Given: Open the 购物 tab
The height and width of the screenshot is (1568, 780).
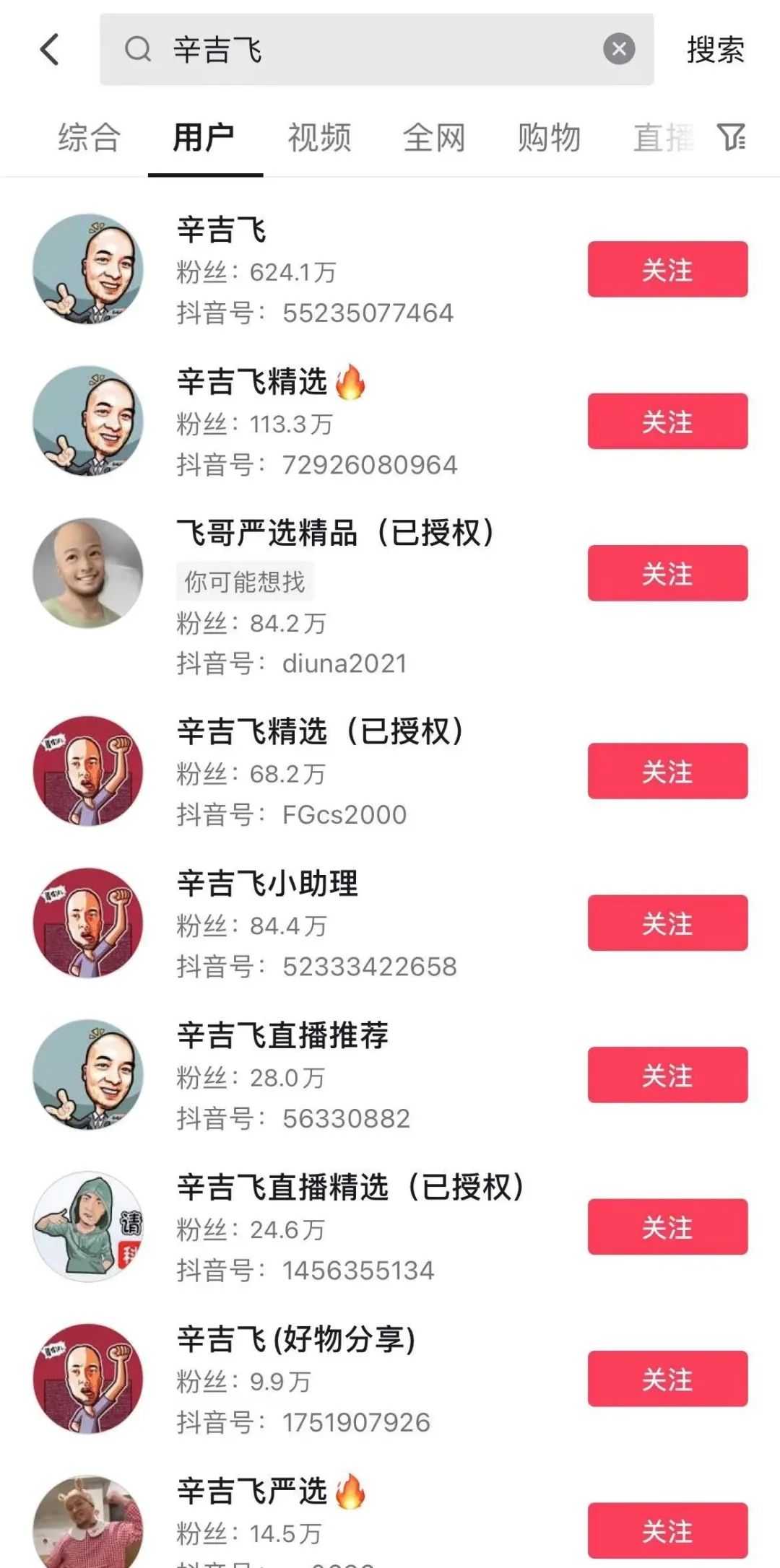Looking at the screenshot, I should 550,137.
